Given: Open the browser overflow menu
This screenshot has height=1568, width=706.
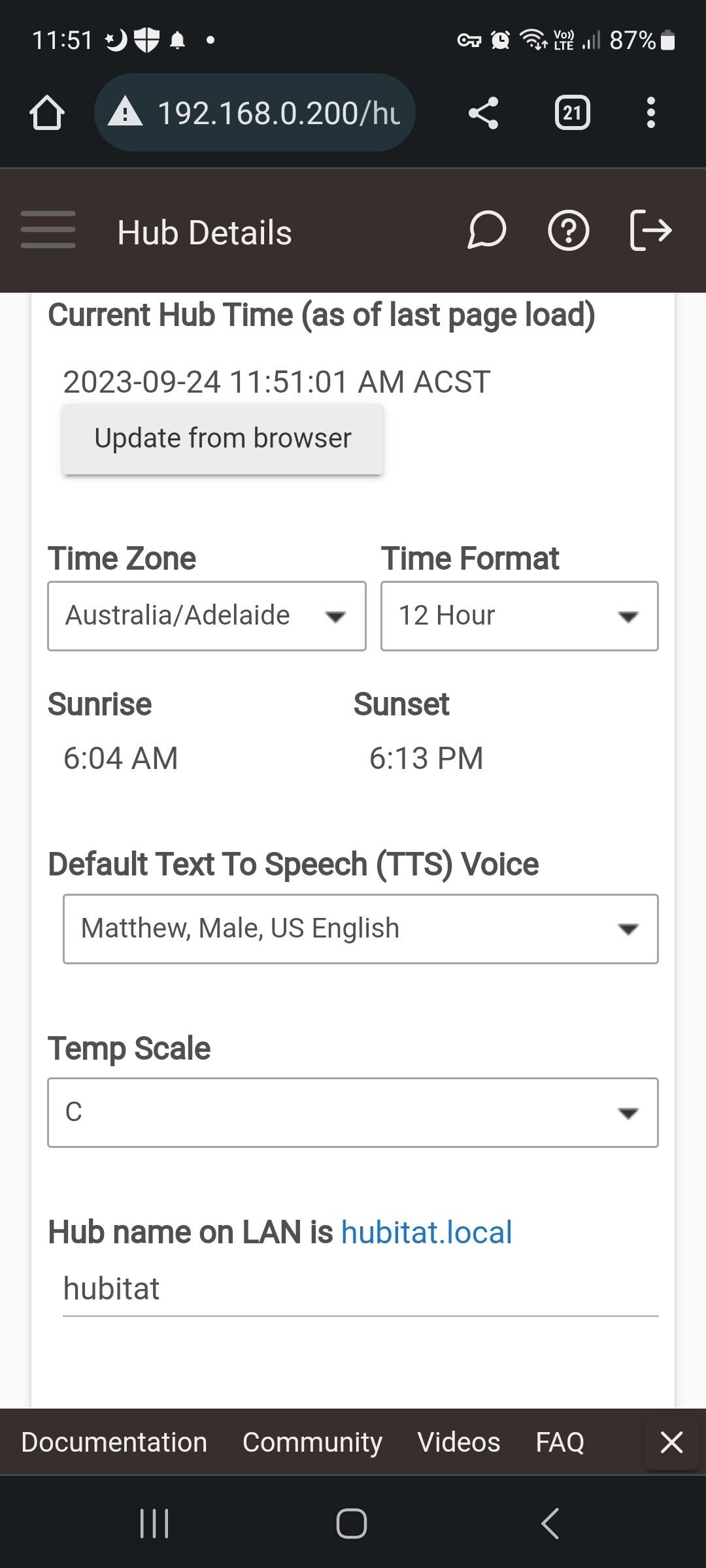Looking at the screenshot, I should [x=650, y=113].
